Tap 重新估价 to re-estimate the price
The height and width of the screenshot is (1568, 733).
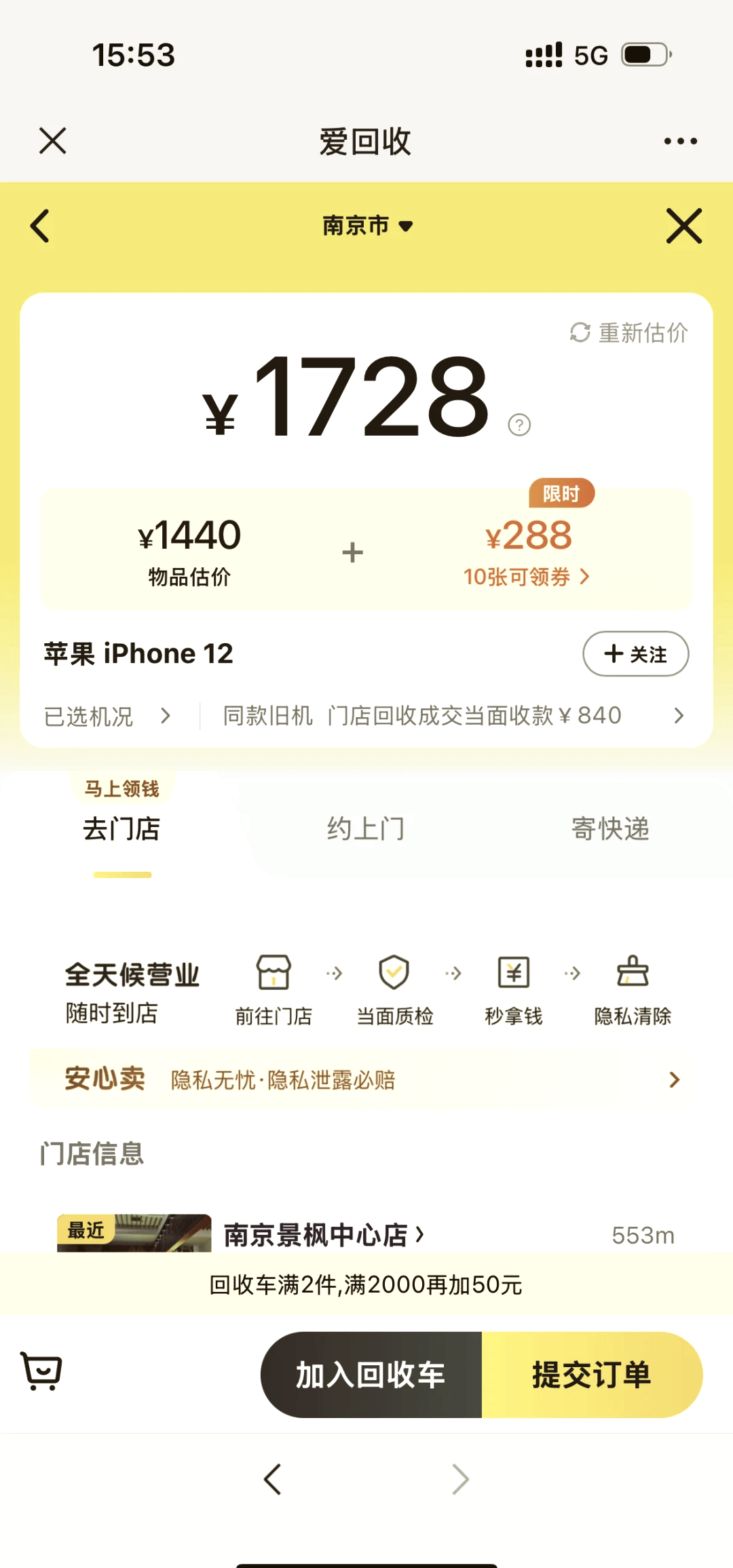coord(629,332)
